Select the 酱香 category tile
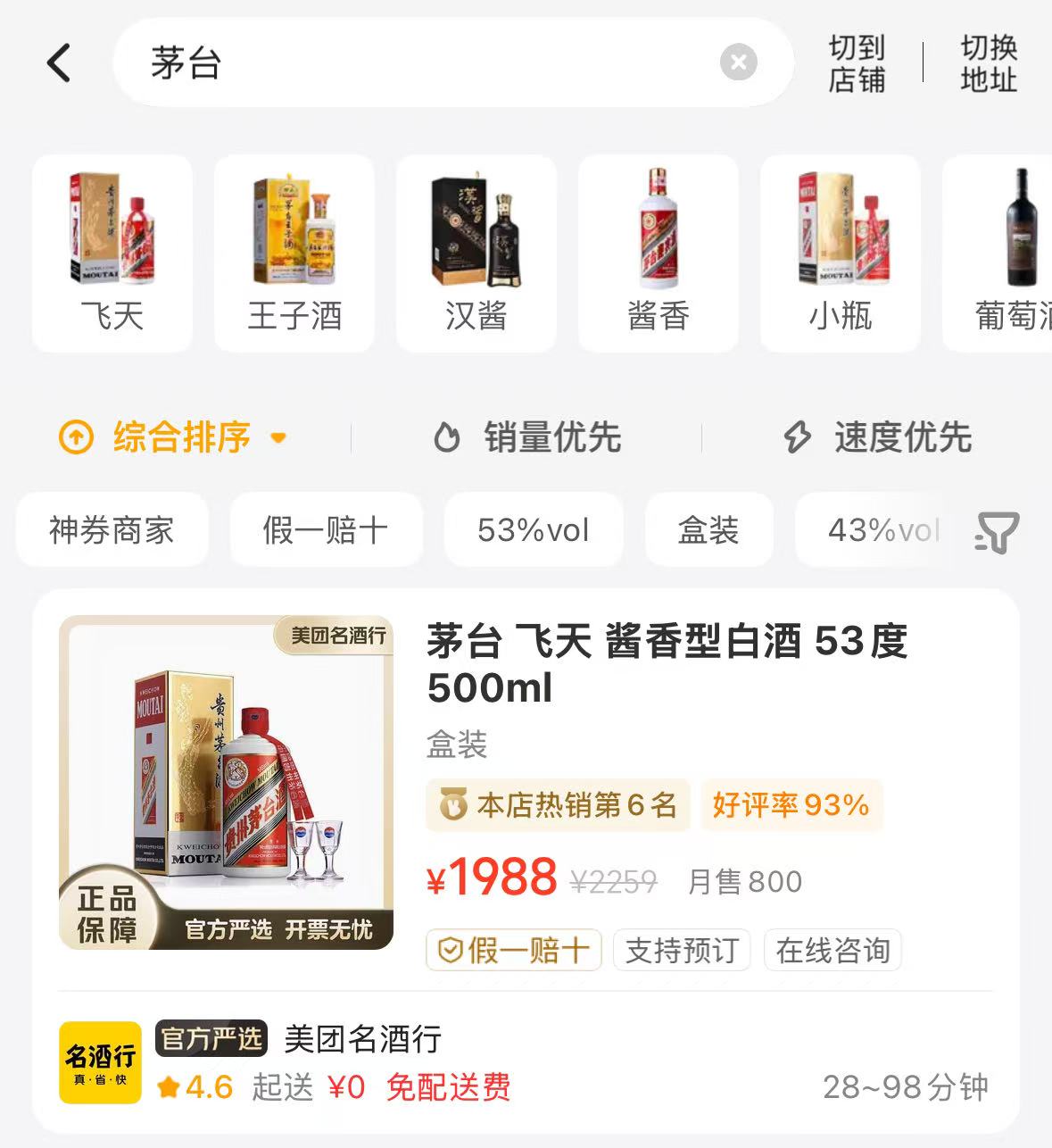The height and width of the screenshot is (1148, 1052). click(x=659, y=254)
